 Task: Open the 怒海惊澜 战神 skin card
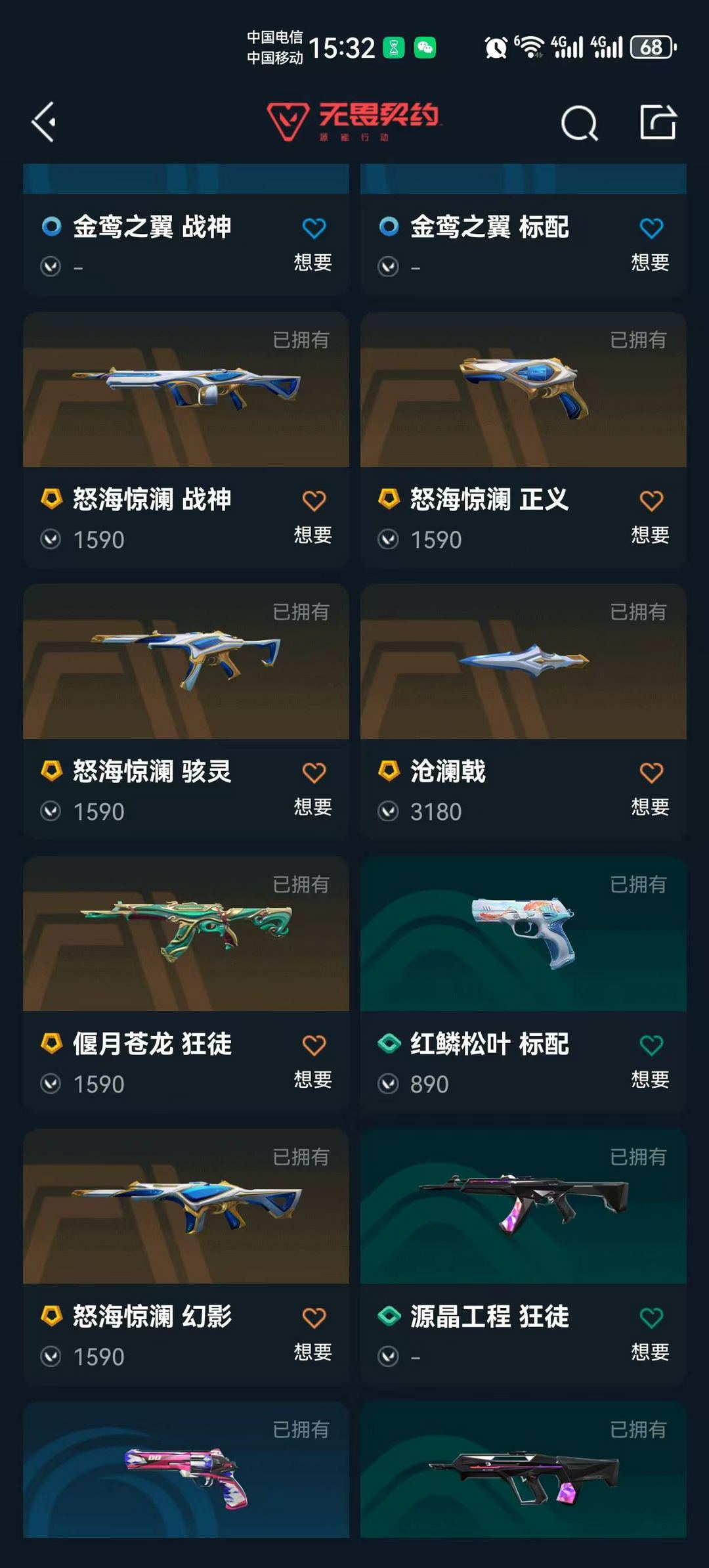click(x=186, y=390)
